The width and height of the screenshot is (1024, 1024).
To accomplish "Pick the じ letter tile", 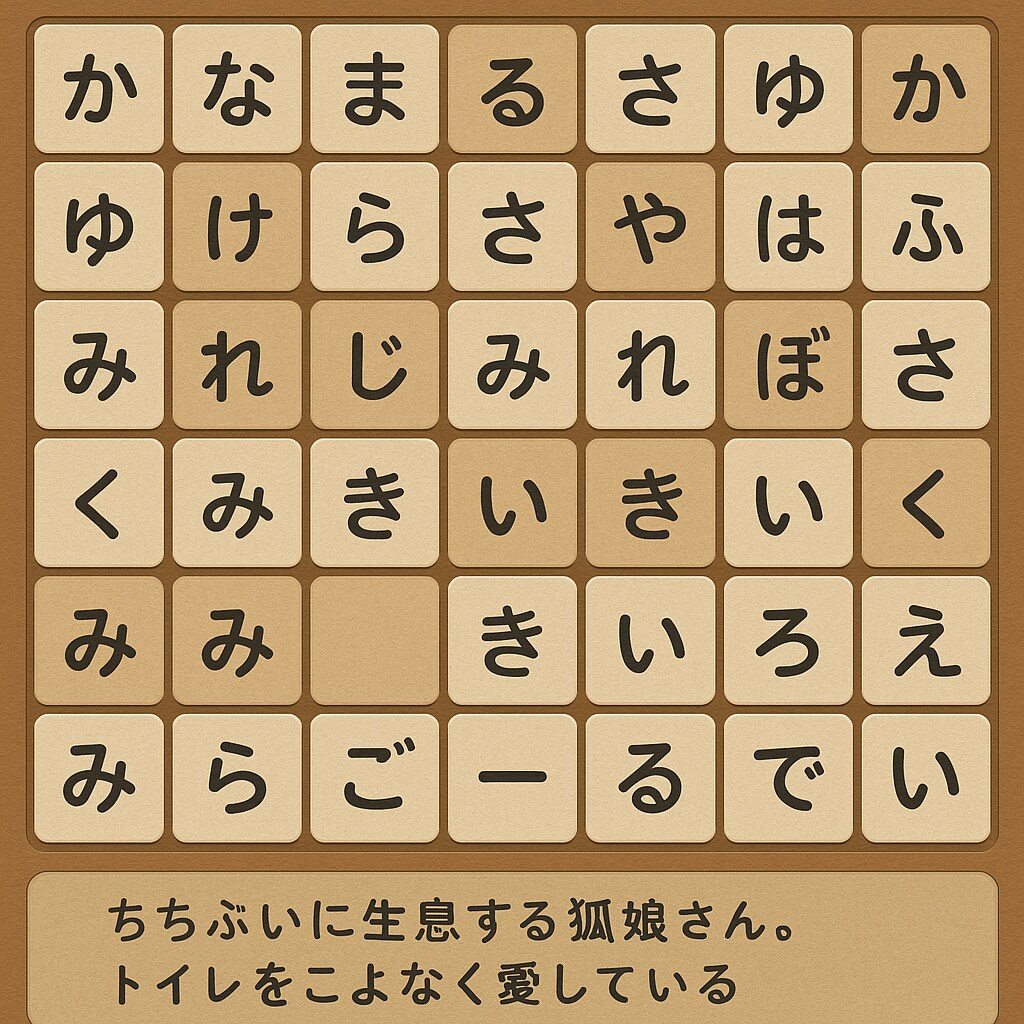I will pos(375,365).
